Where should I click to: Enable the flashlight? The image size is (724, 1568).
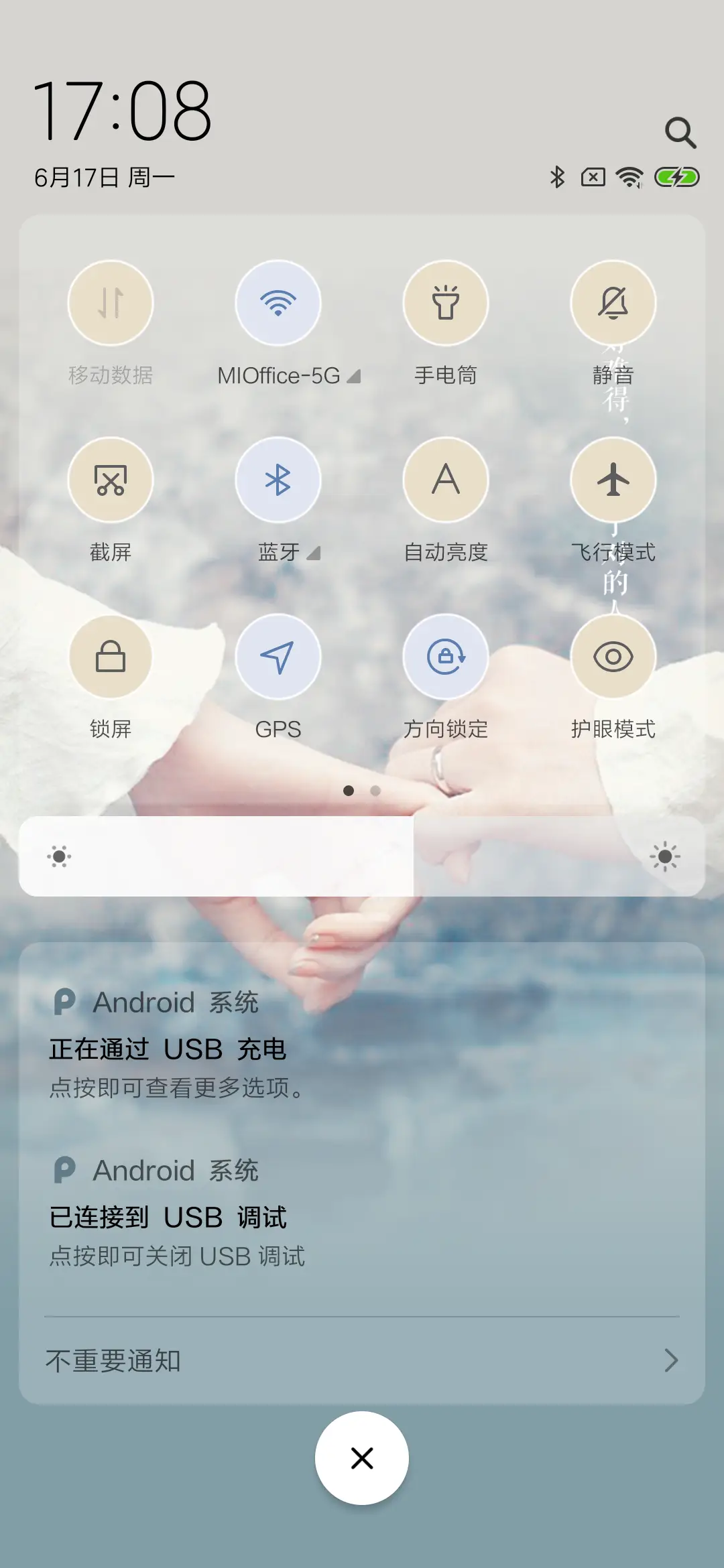coord(446,303)
